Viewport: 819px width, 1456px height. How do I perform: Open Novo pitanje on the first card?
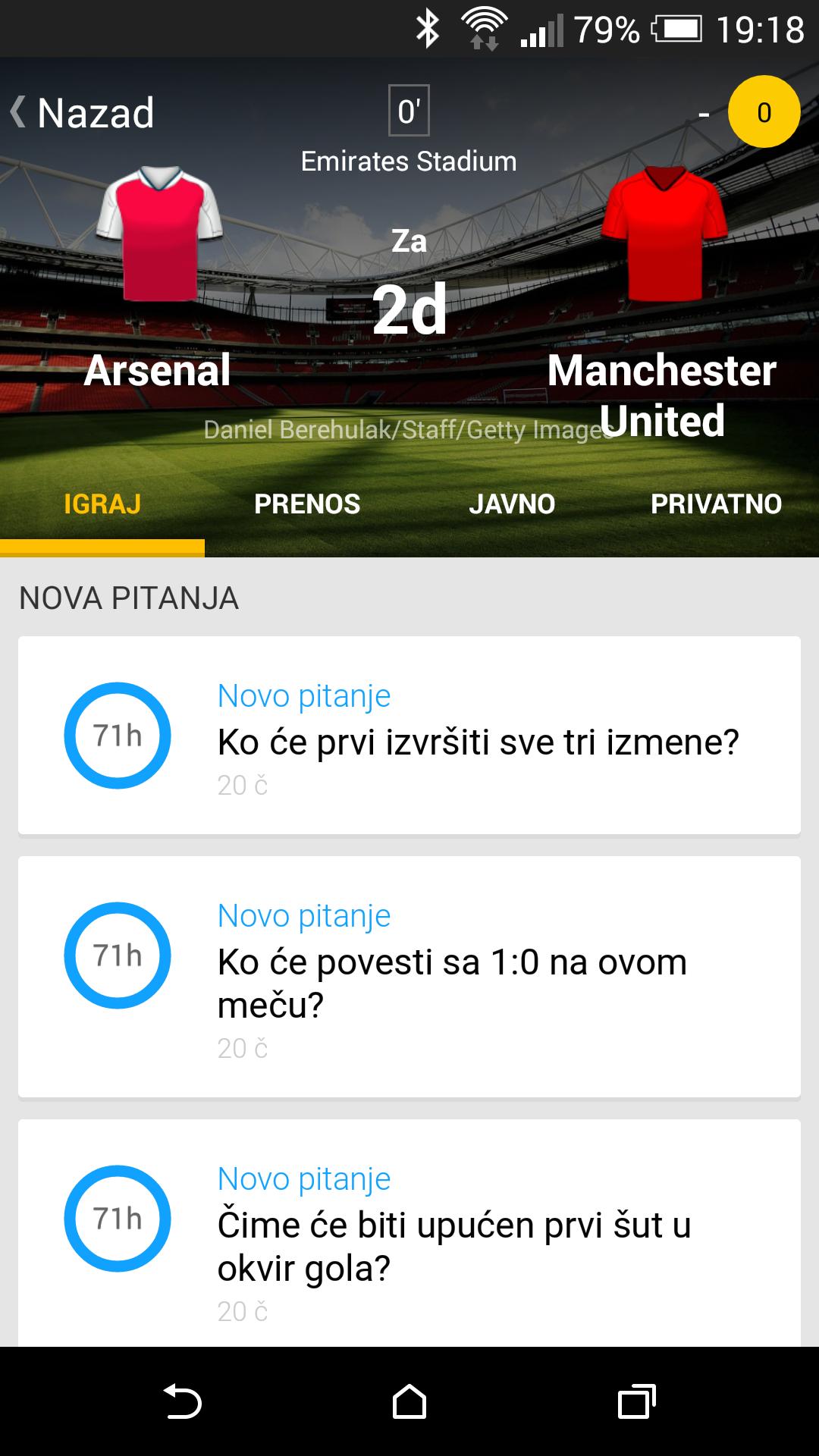click(x=304, y=695)
